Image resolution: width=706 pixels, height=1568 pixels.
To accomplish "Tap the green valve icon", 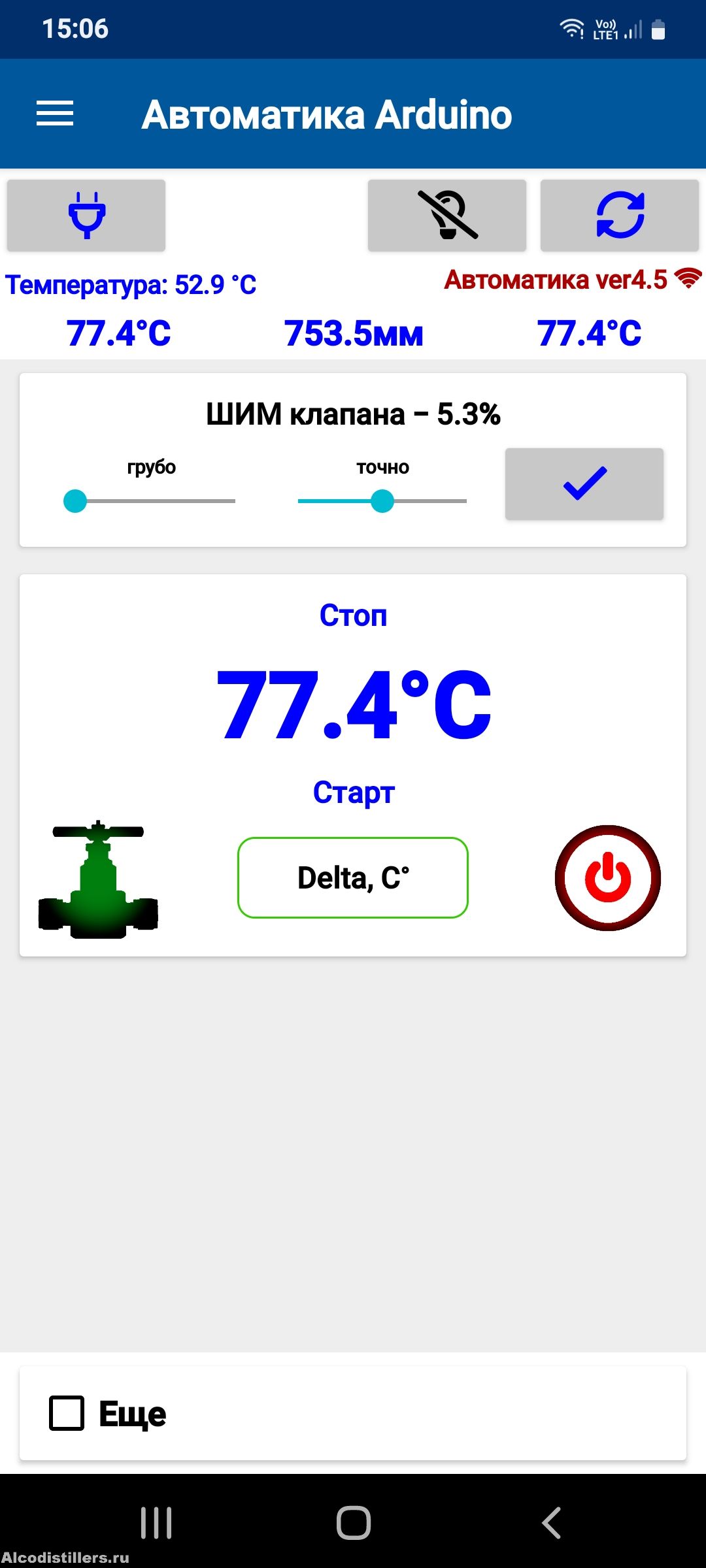I will click(x=98, y=879).
